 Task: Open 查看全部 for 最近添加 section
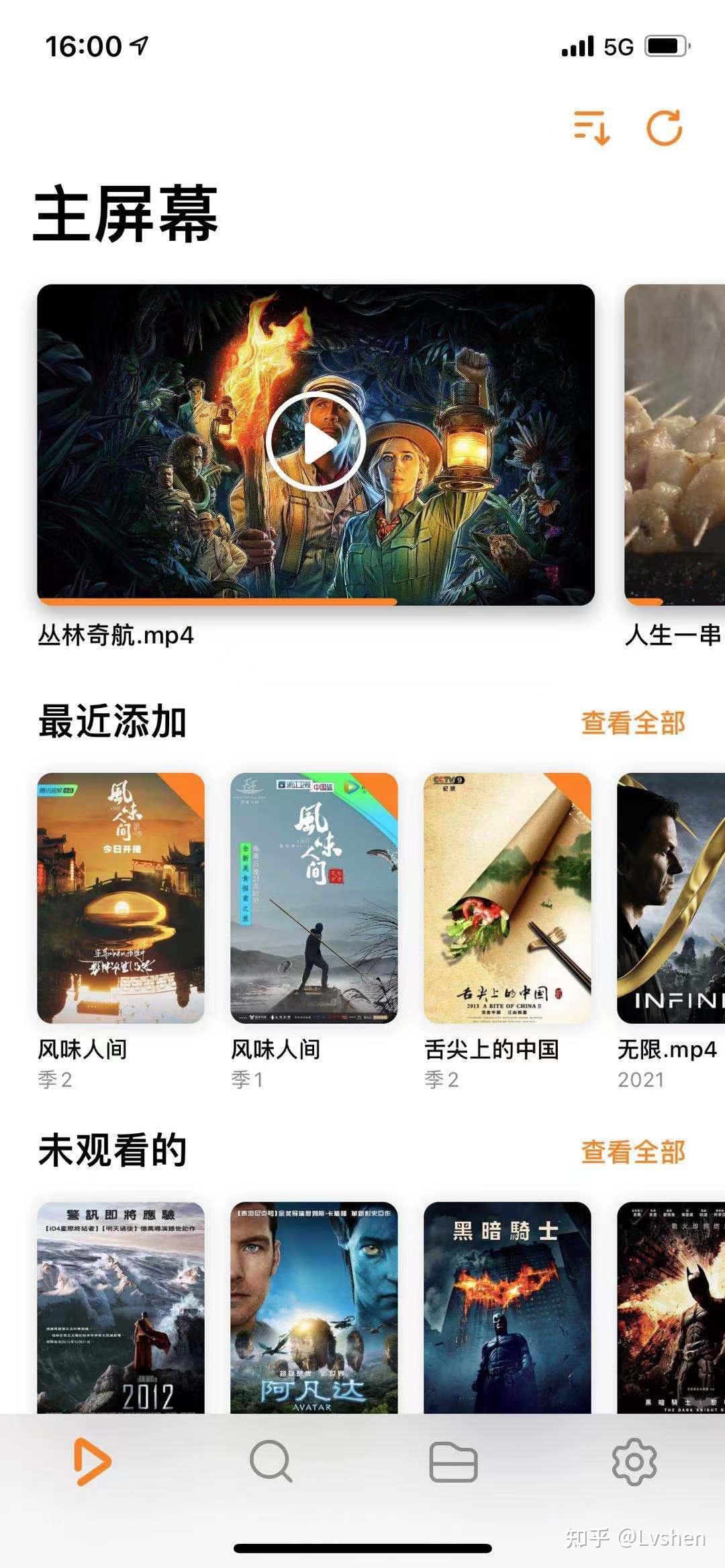(x=634, y=723)
